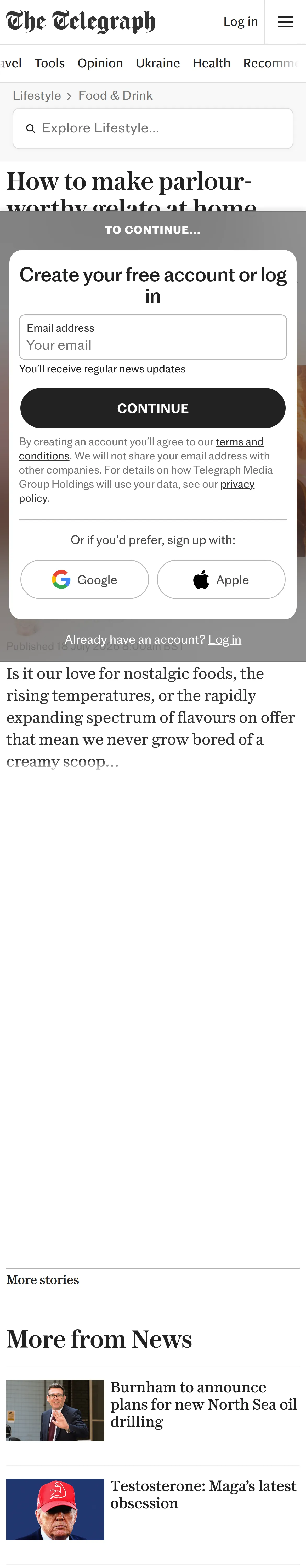
Task: Open the Health section
Action: tap(212, 63)
